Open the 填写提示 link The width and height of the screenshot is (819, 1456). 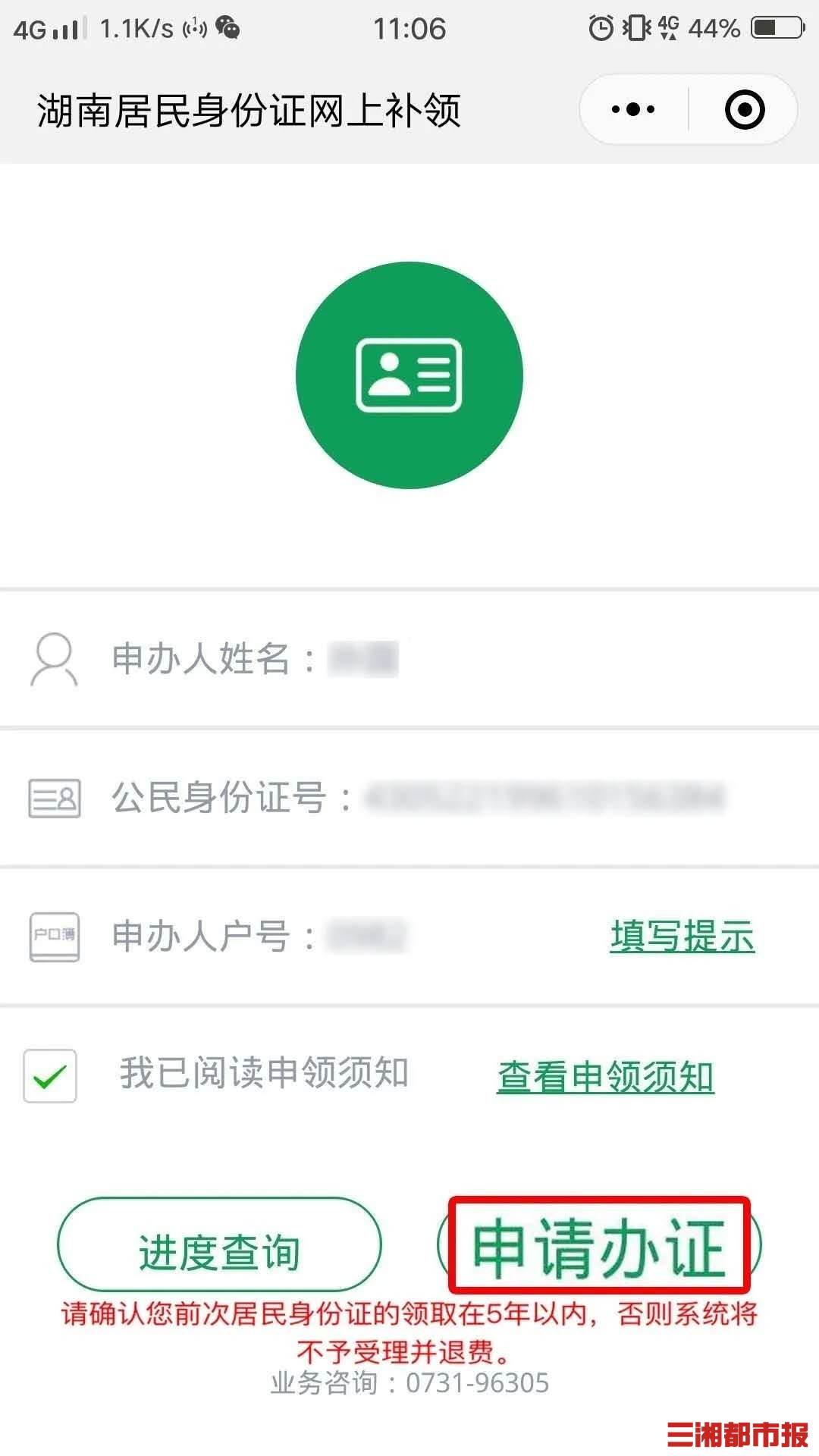pyautogui.click(x=682, y=937)
